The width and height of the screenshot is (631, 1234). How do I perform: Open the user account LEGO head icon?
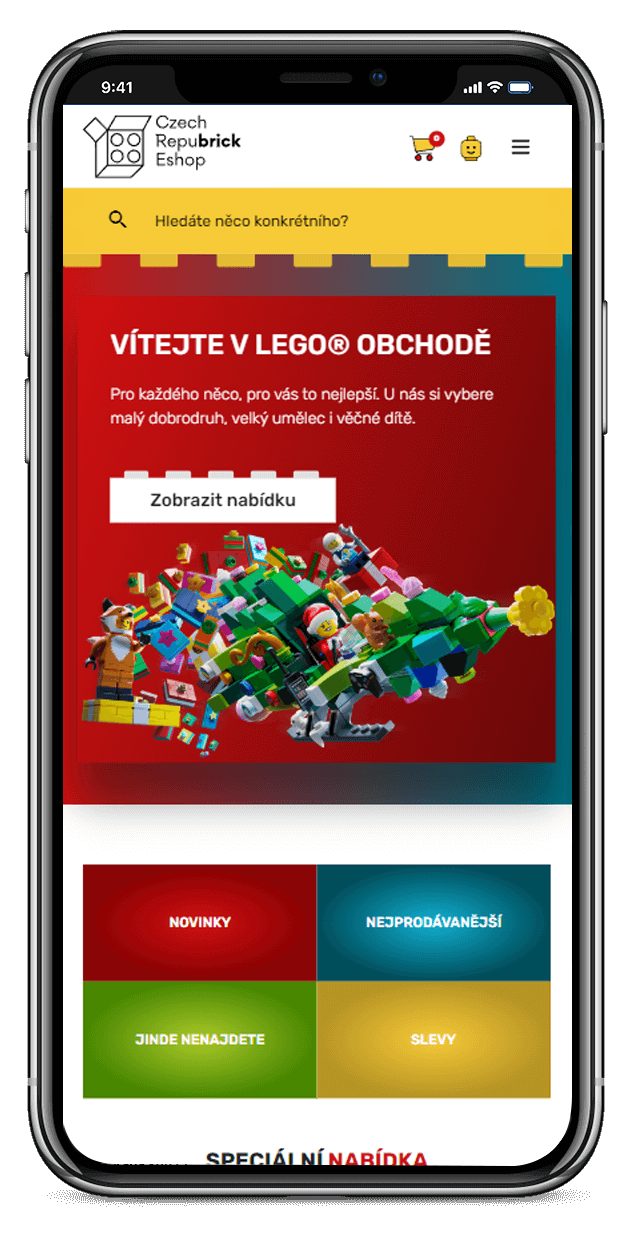click(470, 148)
